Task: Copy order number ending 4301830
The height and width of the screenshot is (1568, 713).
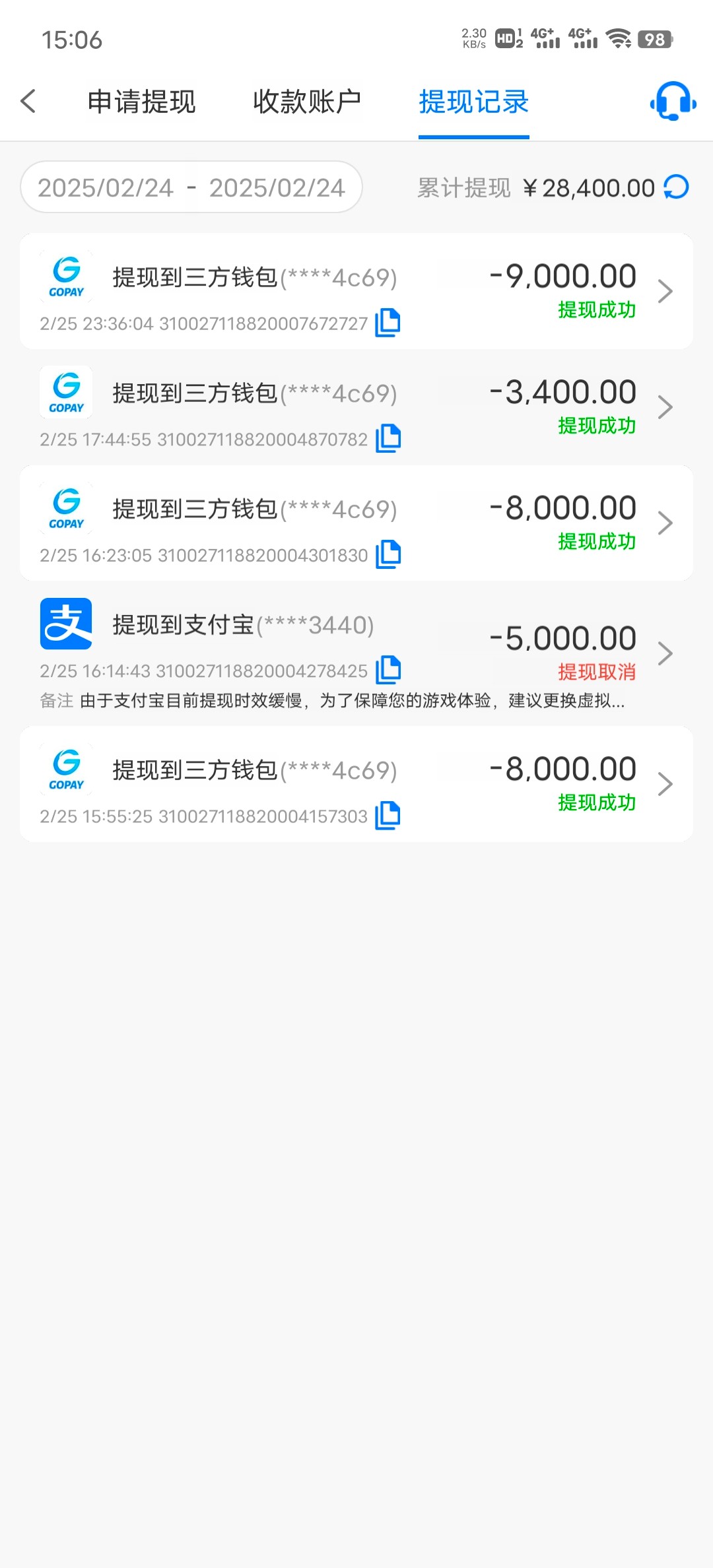Action: point(388,554)
